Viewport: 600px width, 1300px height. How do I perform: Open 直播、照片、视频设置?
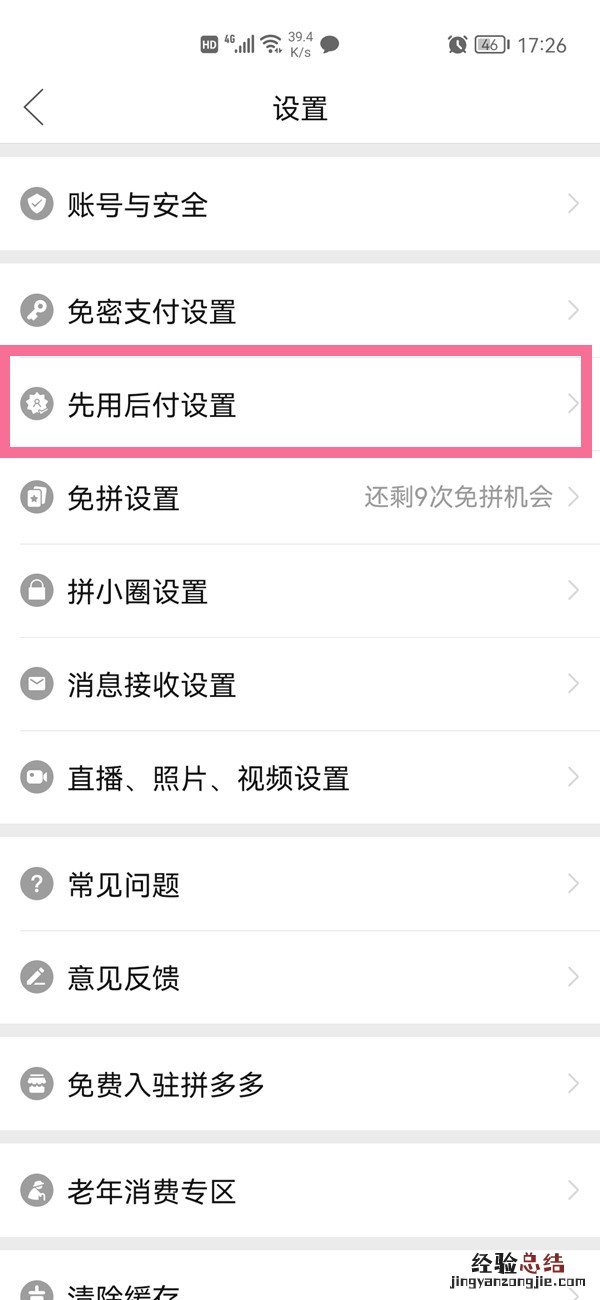[300, 777]
